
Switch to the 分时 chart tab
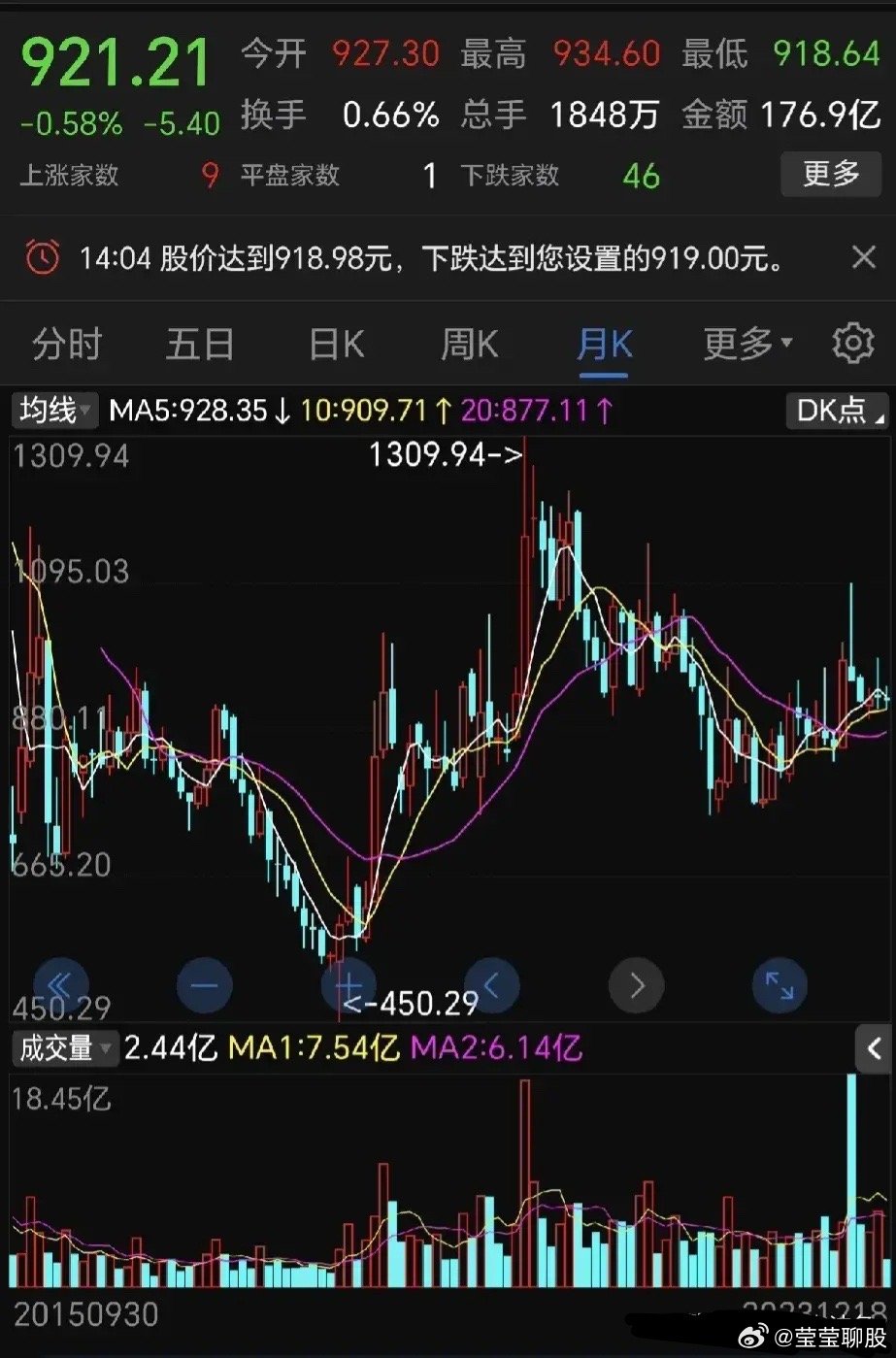tap(67, 345)
